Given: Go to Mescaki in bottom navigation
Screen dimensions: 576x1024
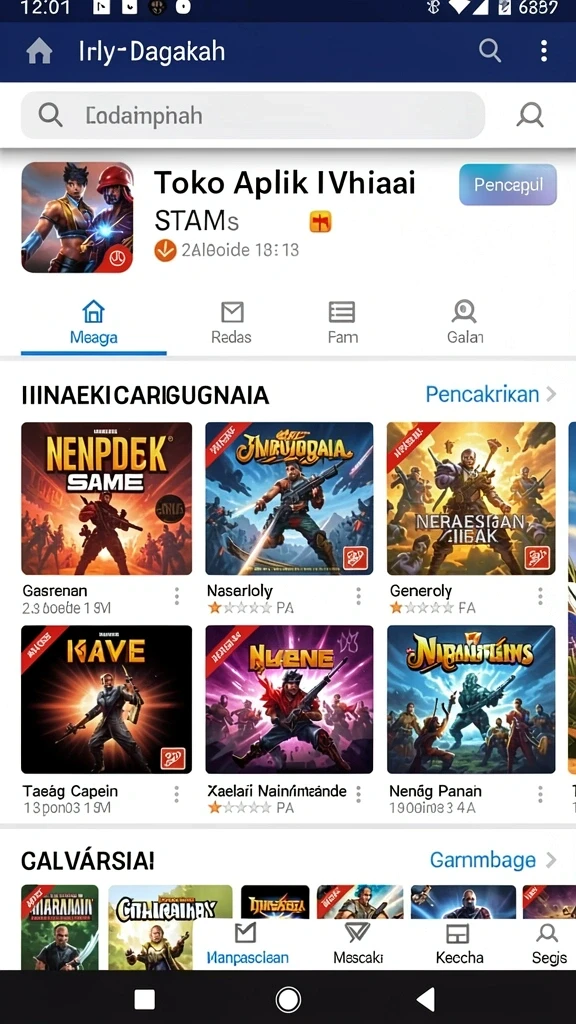Looking at the screenshot, I should (x=358, y=944).
